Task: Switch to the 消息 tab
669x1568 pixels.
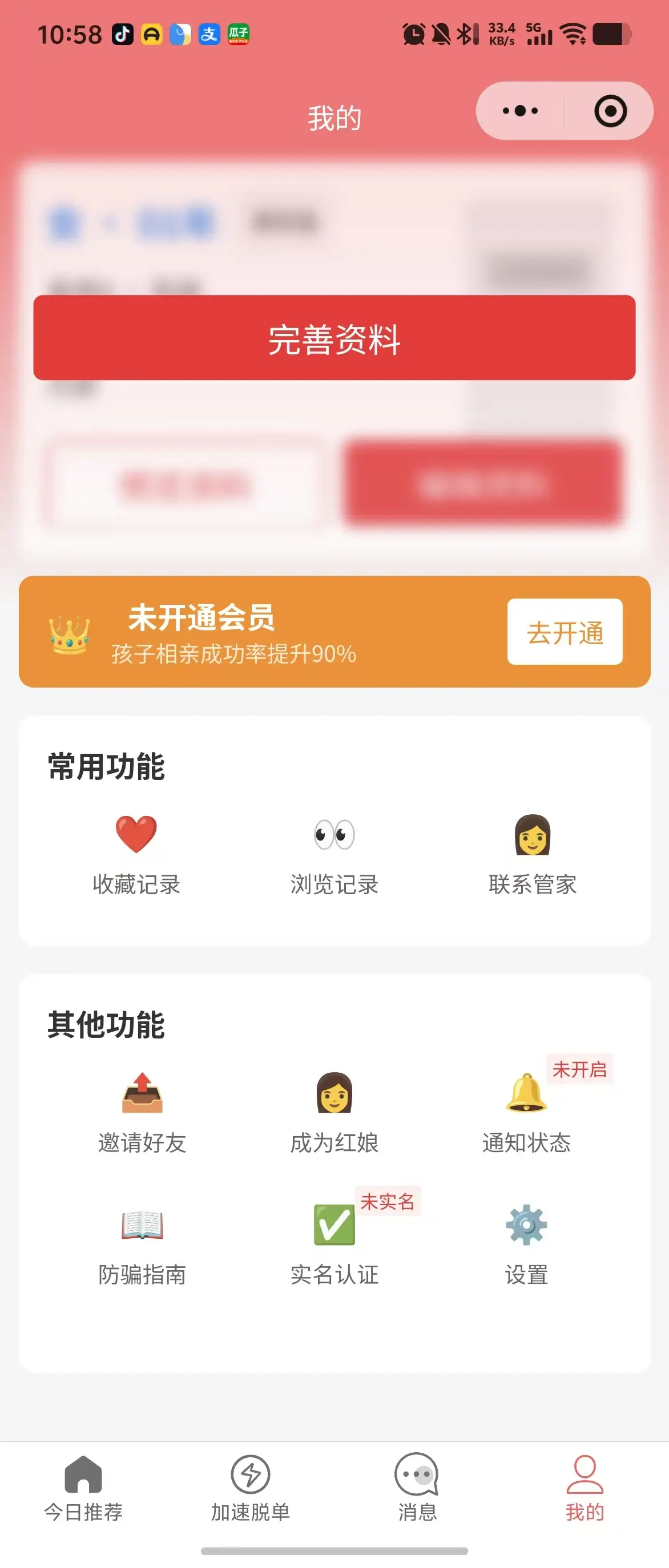Action: click(417, 1488)
